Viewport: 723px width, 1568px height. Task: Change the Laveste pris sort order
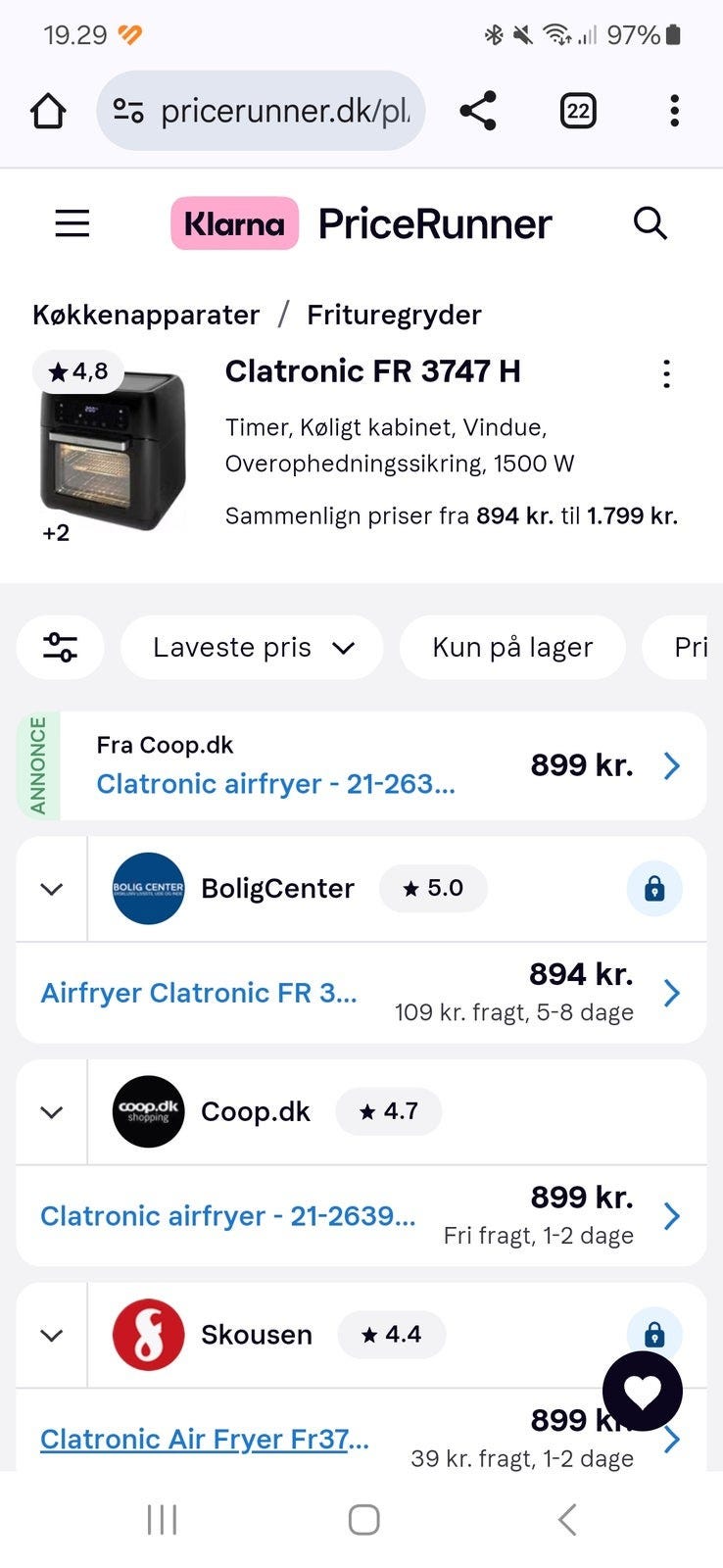pyautogui.click(x=252, y=647)
